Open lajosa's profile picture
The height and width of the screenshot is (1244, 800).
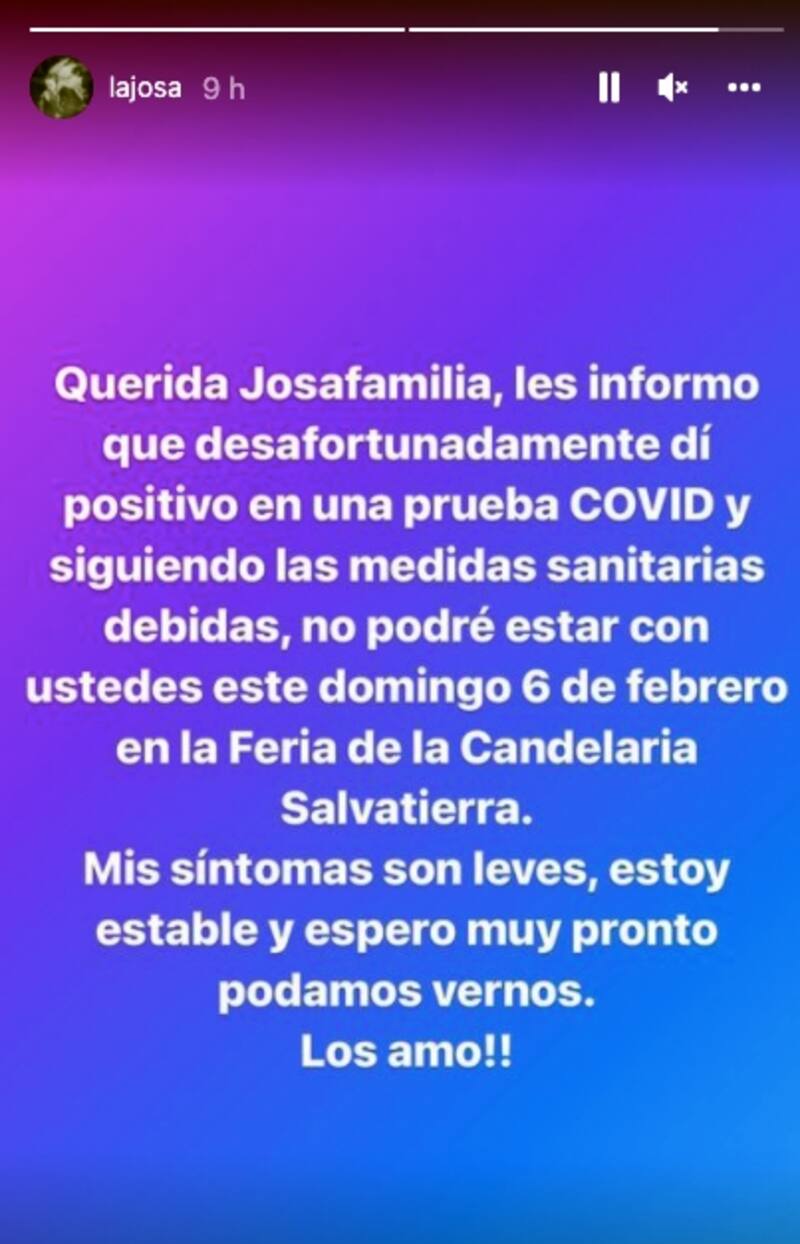pos(61,88)
